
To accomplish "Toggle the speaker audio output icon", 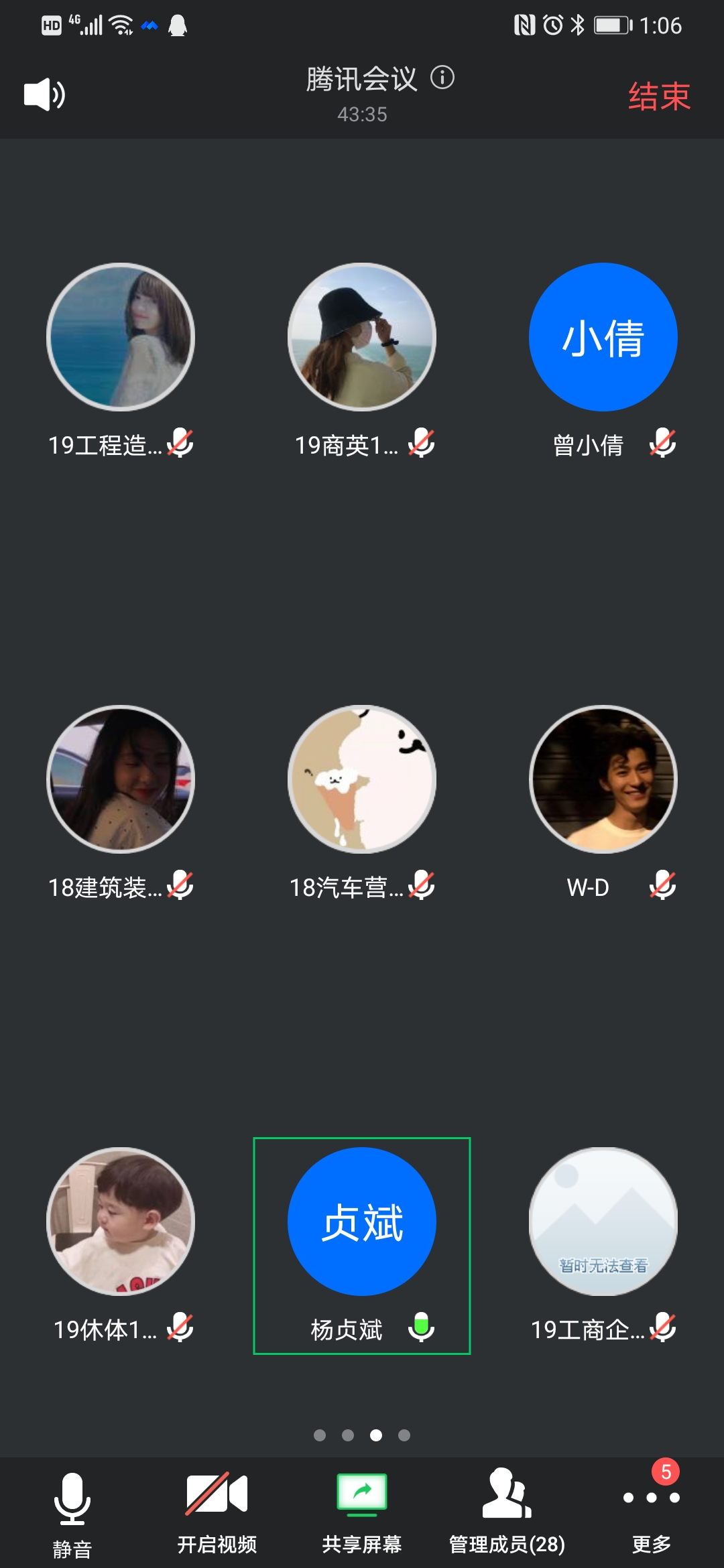I will (44, 94).
